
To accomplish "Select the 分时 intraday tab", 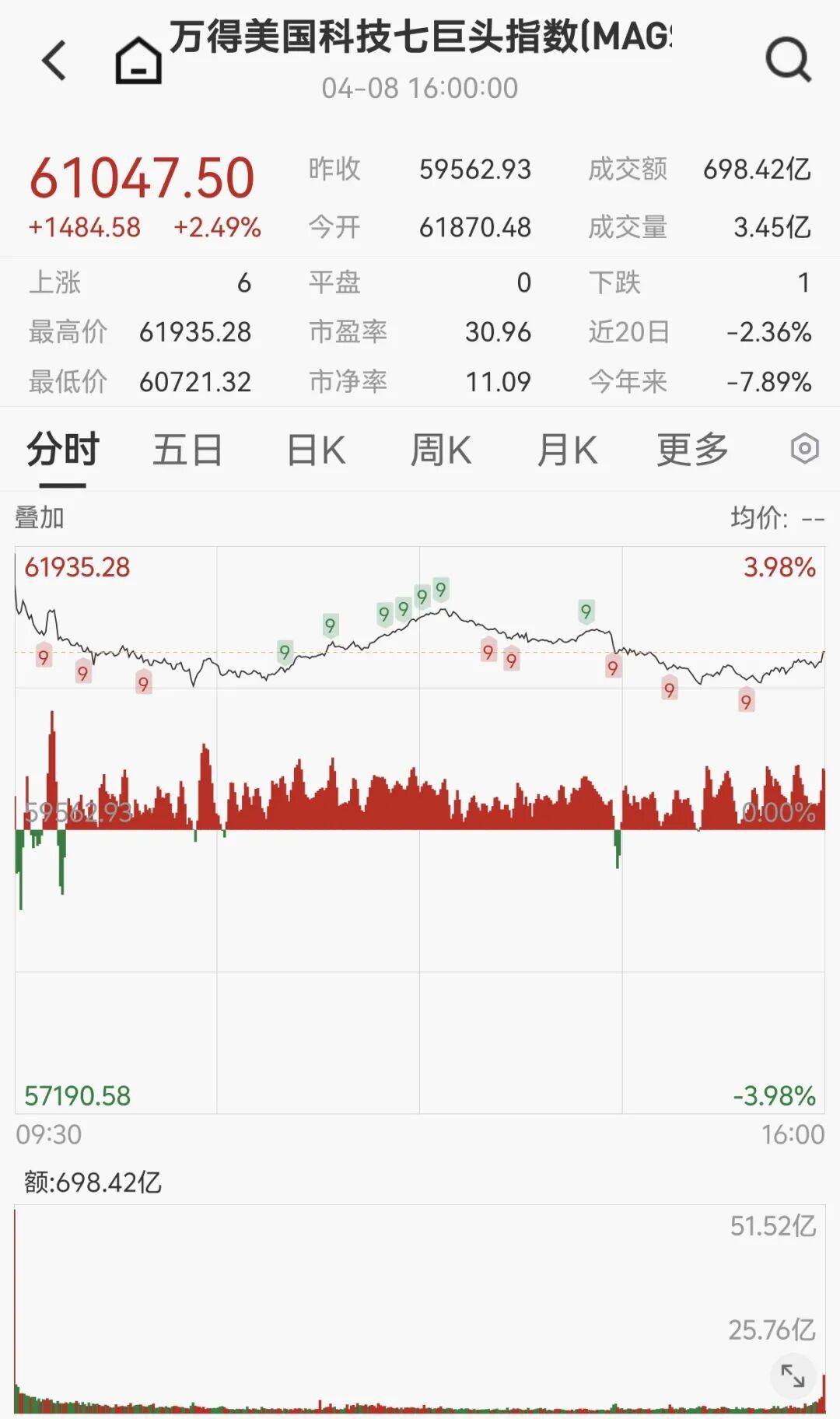I will point(63,450).
